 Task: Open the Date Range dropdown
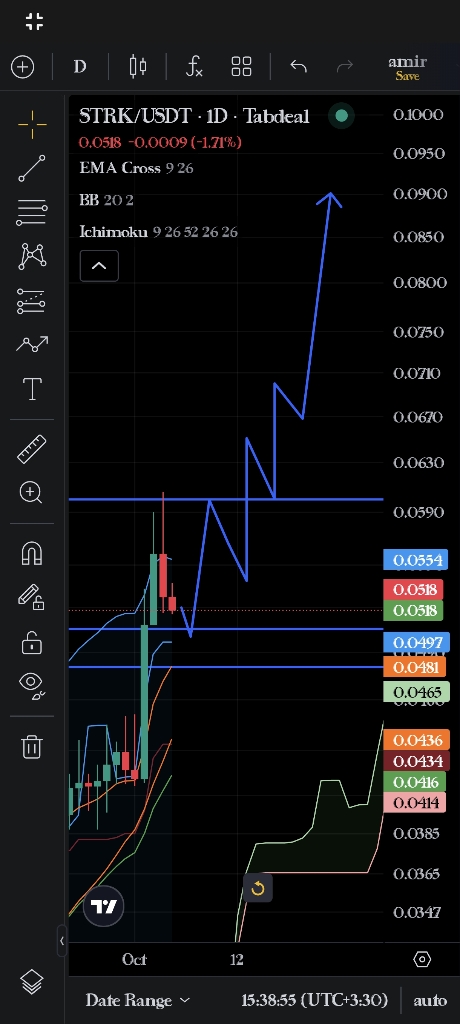pos(138,1000)
